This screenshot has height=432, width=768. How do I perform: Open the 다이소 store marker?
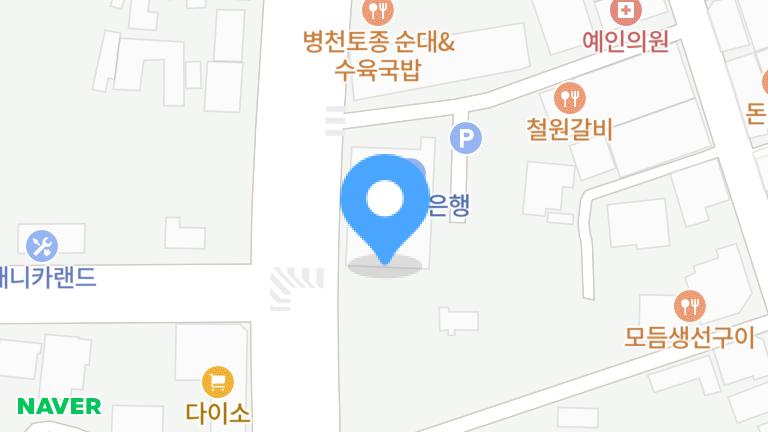[x=217, y=381]
